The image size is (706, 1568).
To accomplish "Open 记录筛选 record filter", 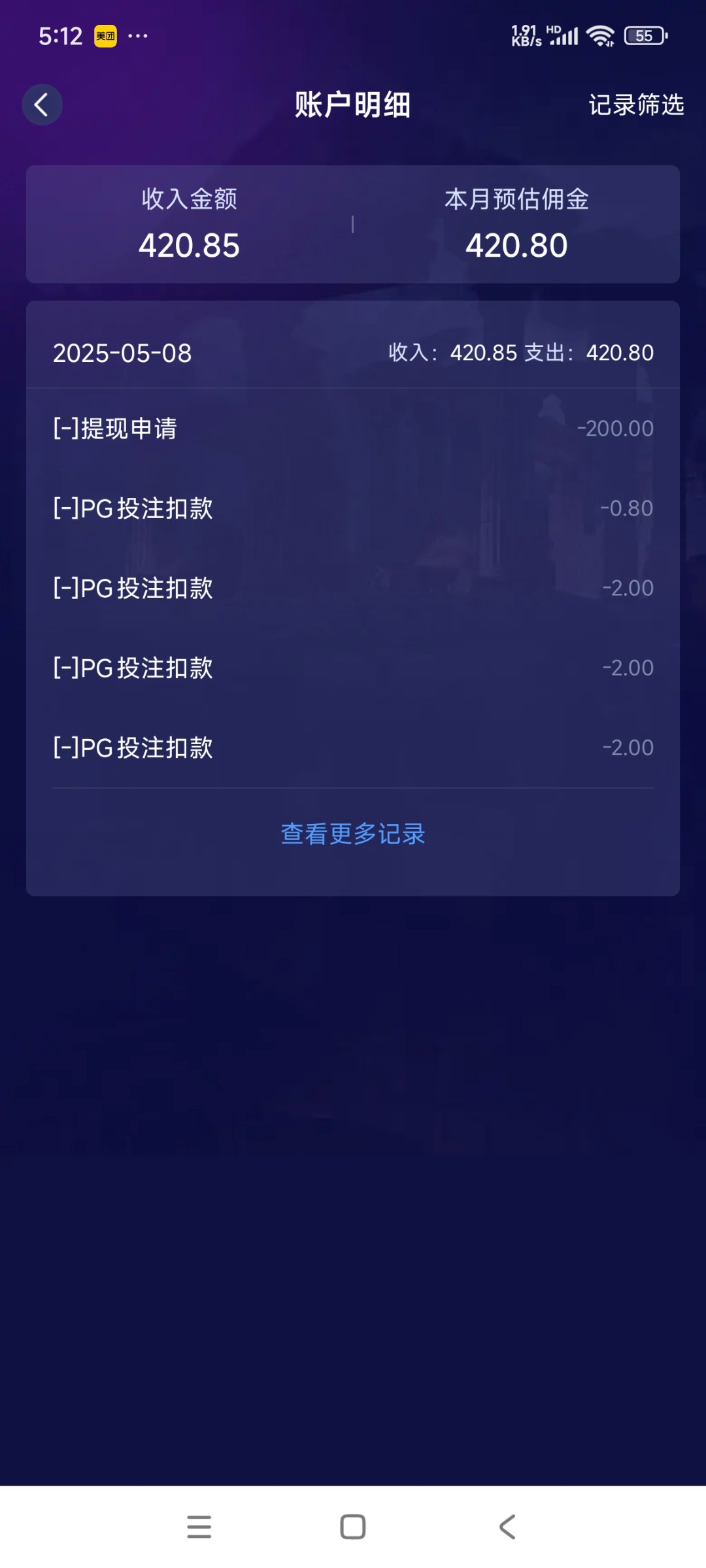I will point(636,105).
